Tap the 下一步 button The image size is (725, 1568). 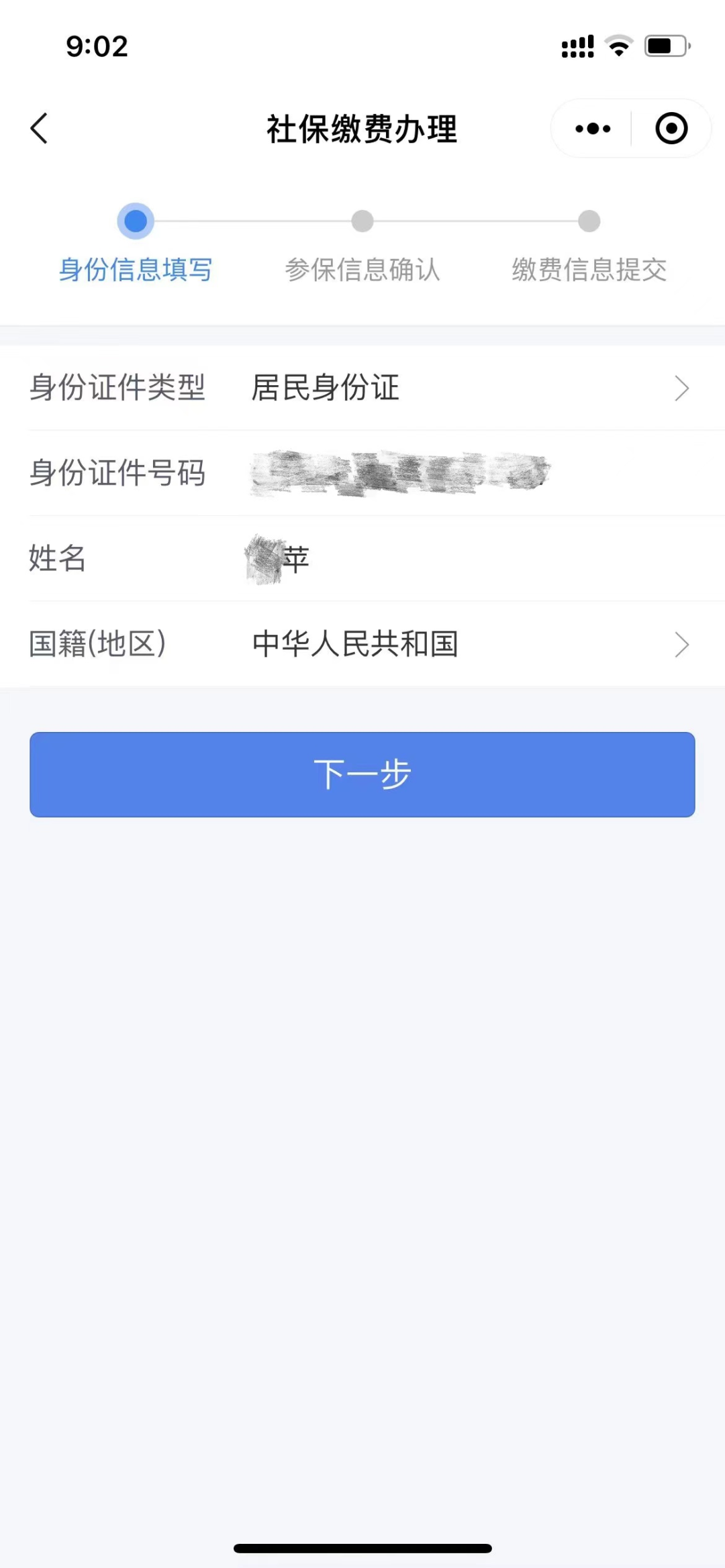click(362, 774)
